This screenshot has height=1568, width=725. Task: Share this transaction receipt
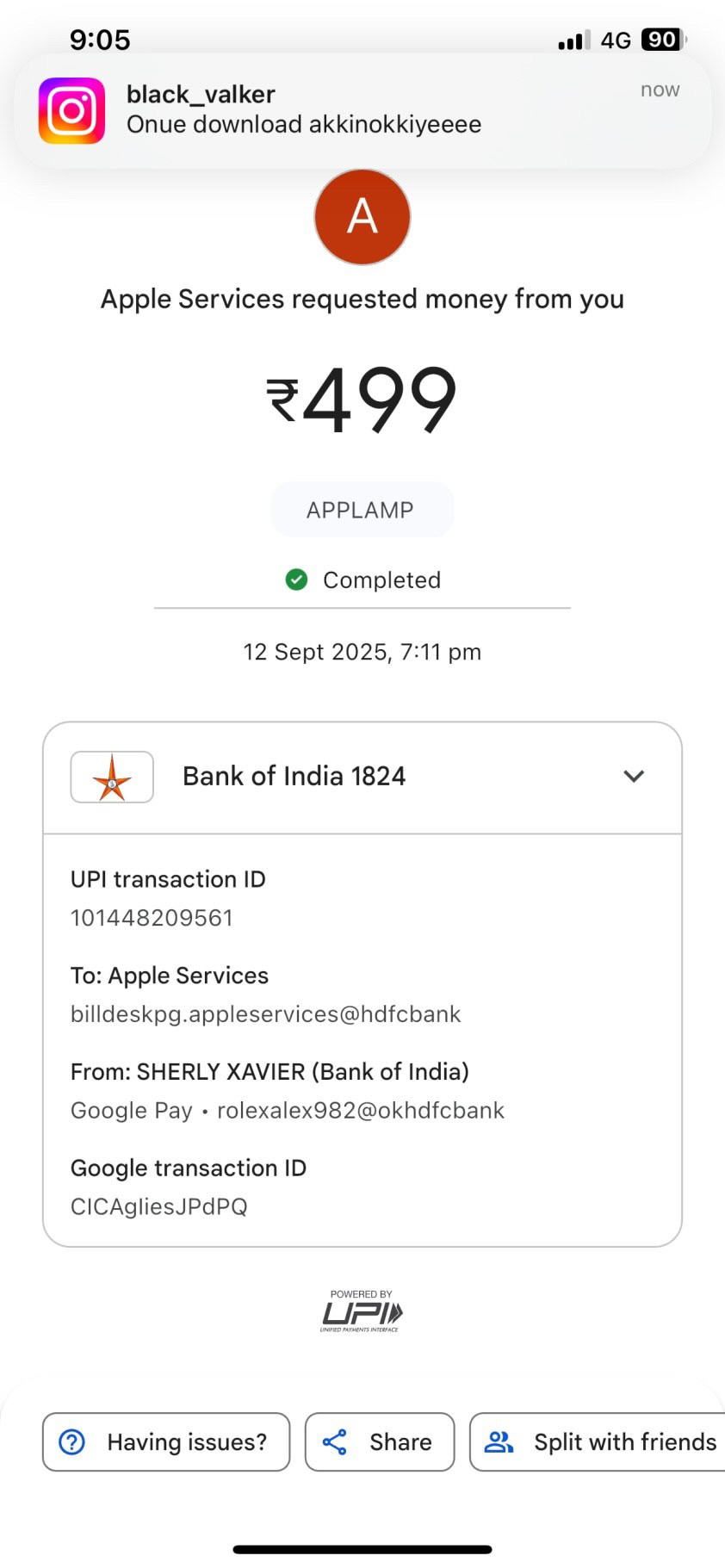380,1441
